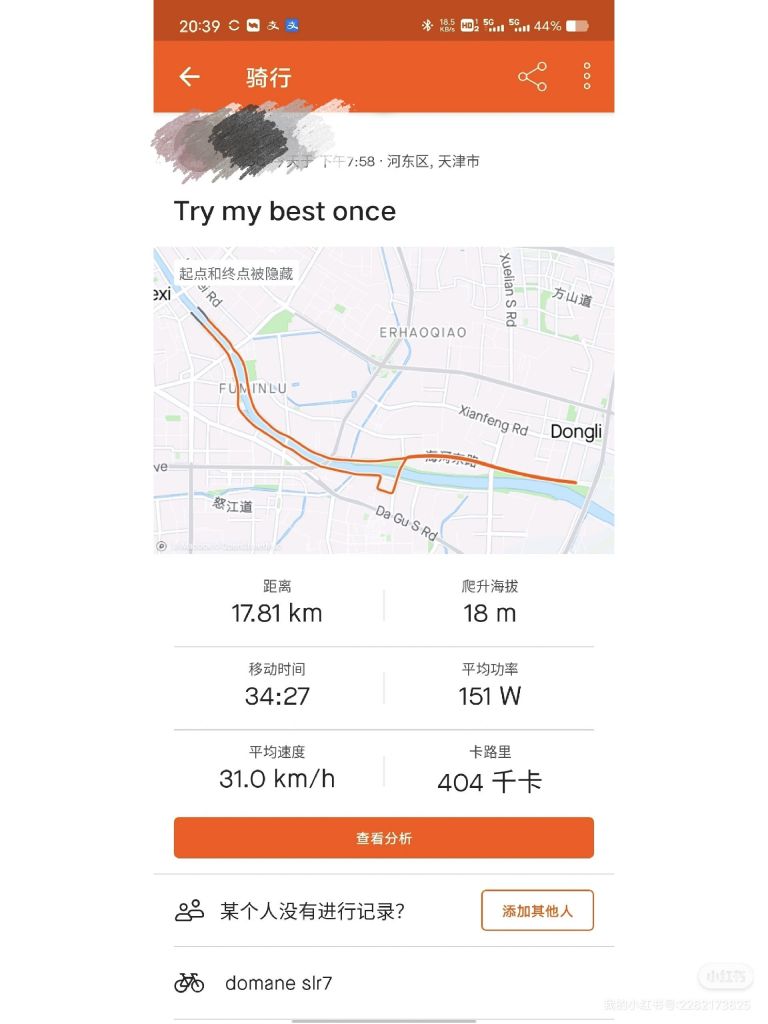Tap the 查看分析 analysis button

click(383, 837)
